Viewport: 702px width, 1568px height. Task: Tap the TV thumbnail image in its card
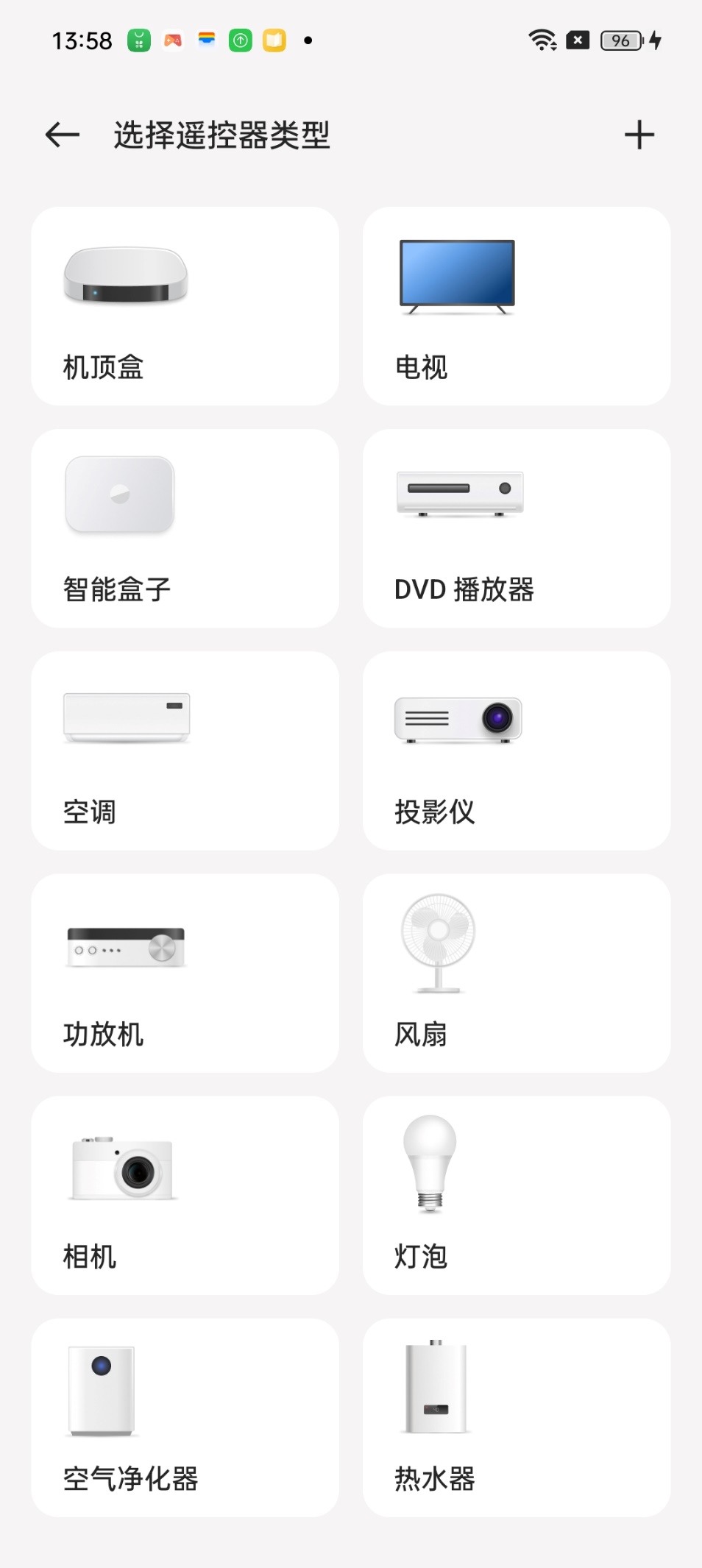pyautogui.click(x=457, y=277)
